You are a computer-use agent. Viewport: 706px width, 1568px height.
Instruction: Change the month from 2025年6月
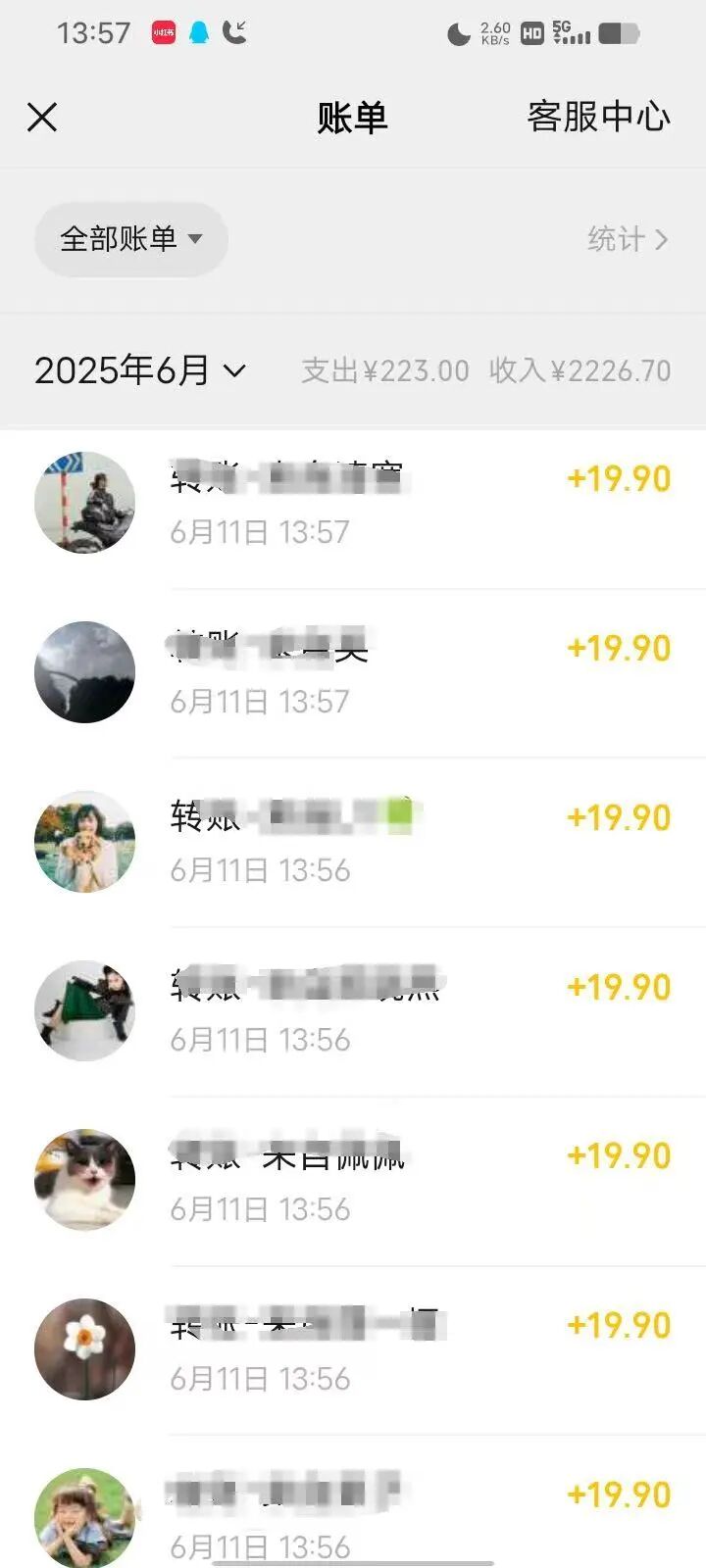[140, 370]
